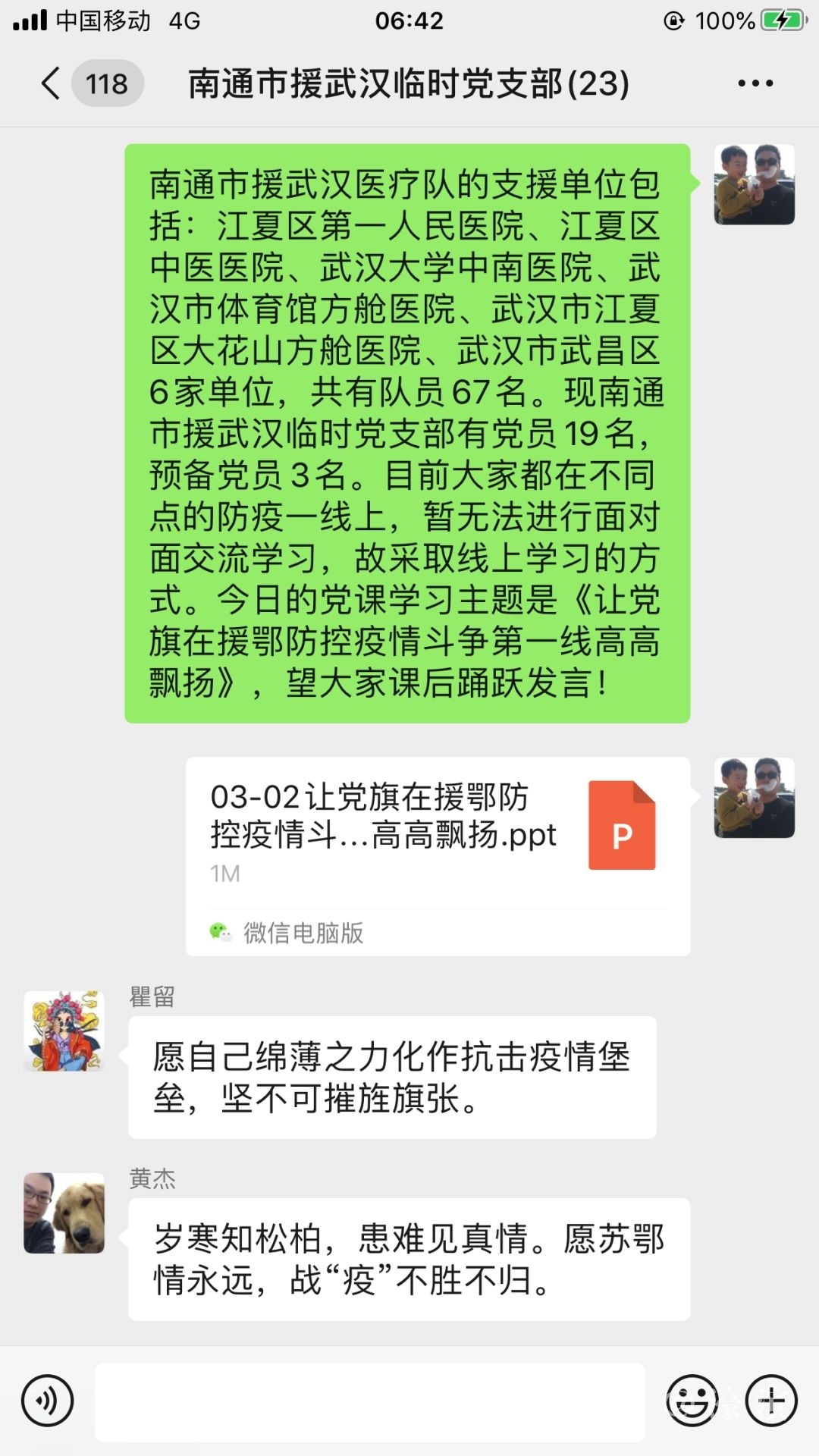This screenshot has height=1456, width=819.
Task: View 黄杰's profile avatar
Action: click(x=64, y=1213)
